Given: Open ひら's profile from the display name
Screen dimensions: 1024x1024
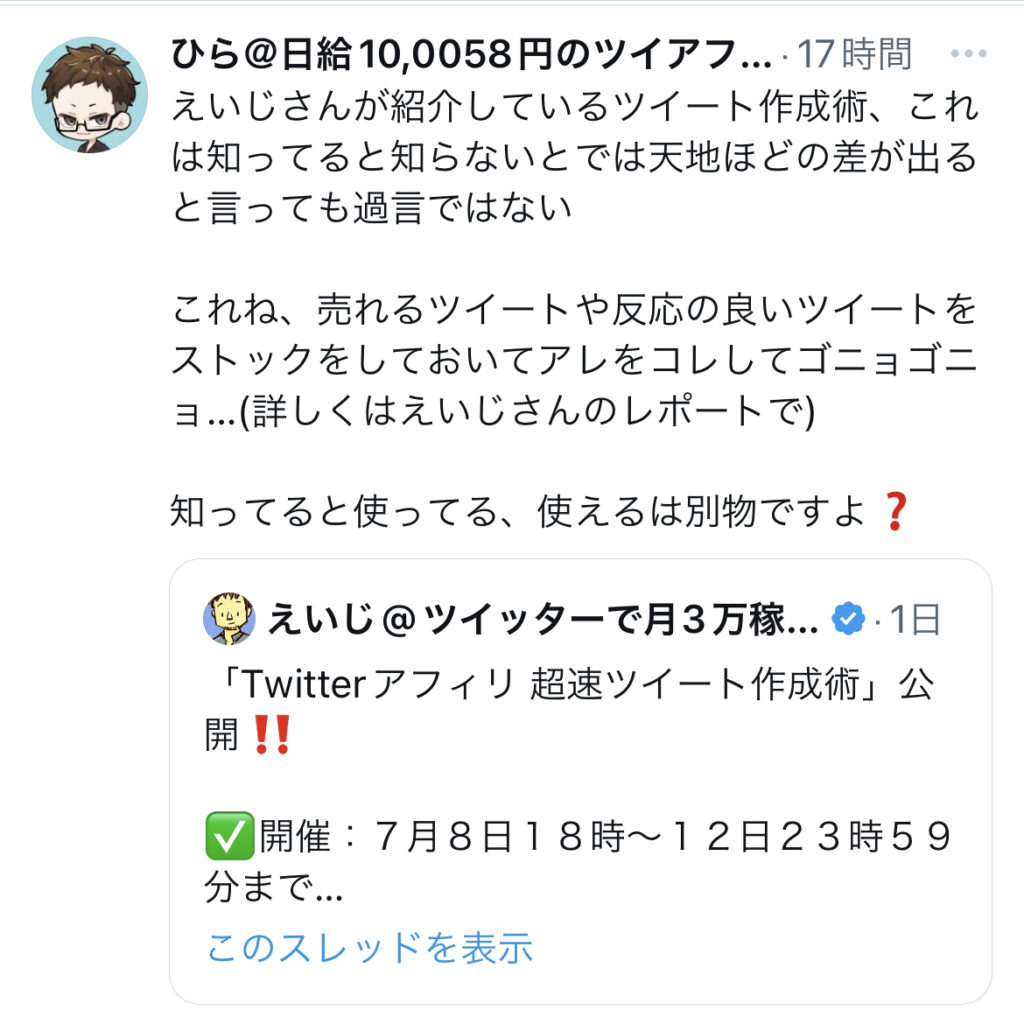Looking at the screenshot, I should [470, 54].
